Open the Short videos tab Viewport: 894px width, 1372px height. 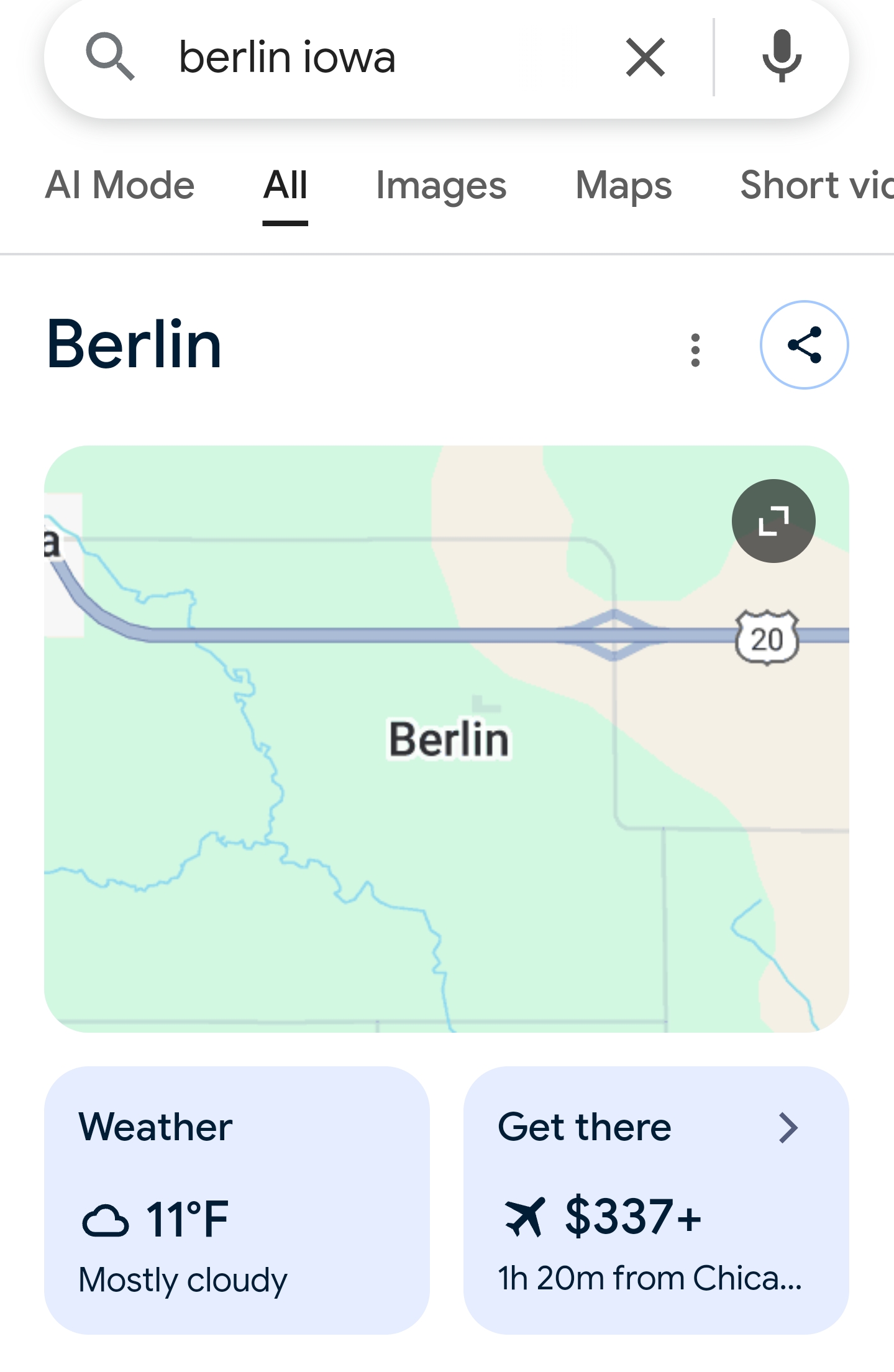(x=816, y=185)
